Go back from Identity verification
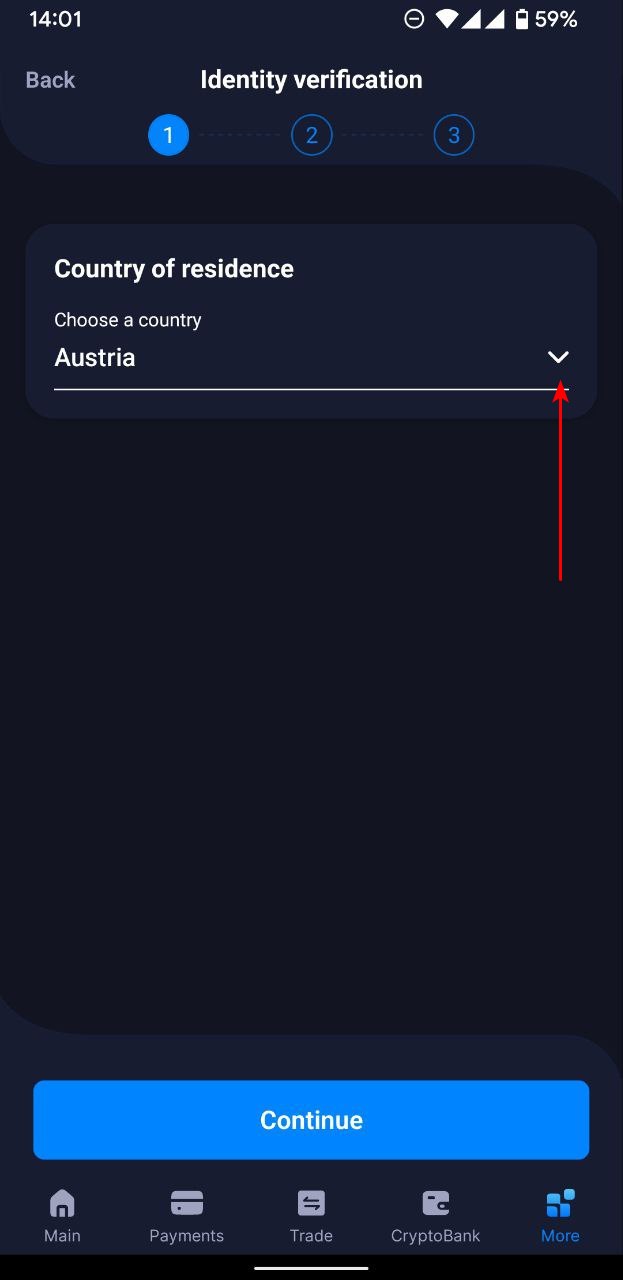Image resolution: width=623 pixels, height=1280 pixels. click(50, 80)
